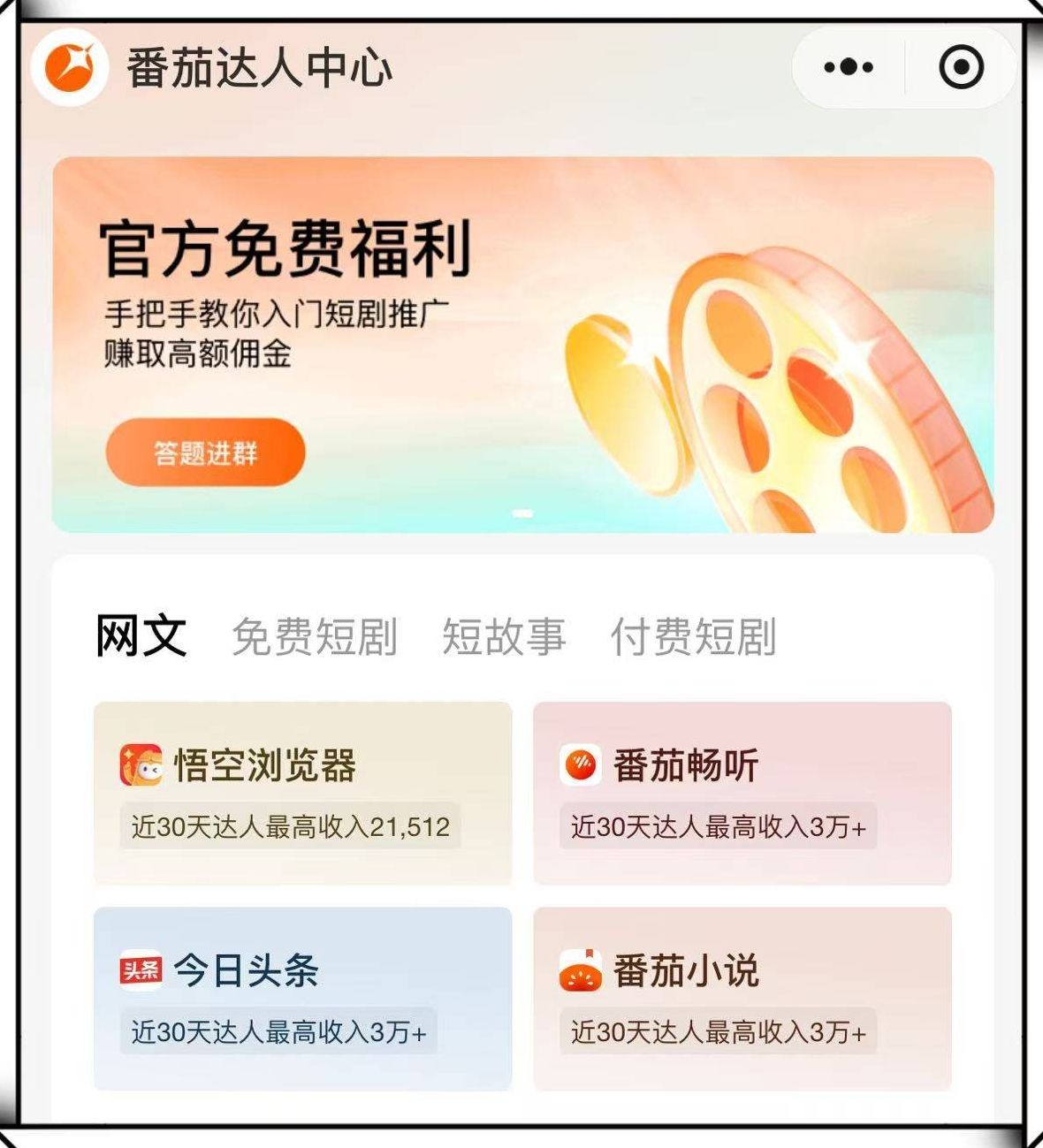Select the 网文 tab
Viewport: 1043px width, 1148px height.
pyautogui.click(x=141, y=636)
